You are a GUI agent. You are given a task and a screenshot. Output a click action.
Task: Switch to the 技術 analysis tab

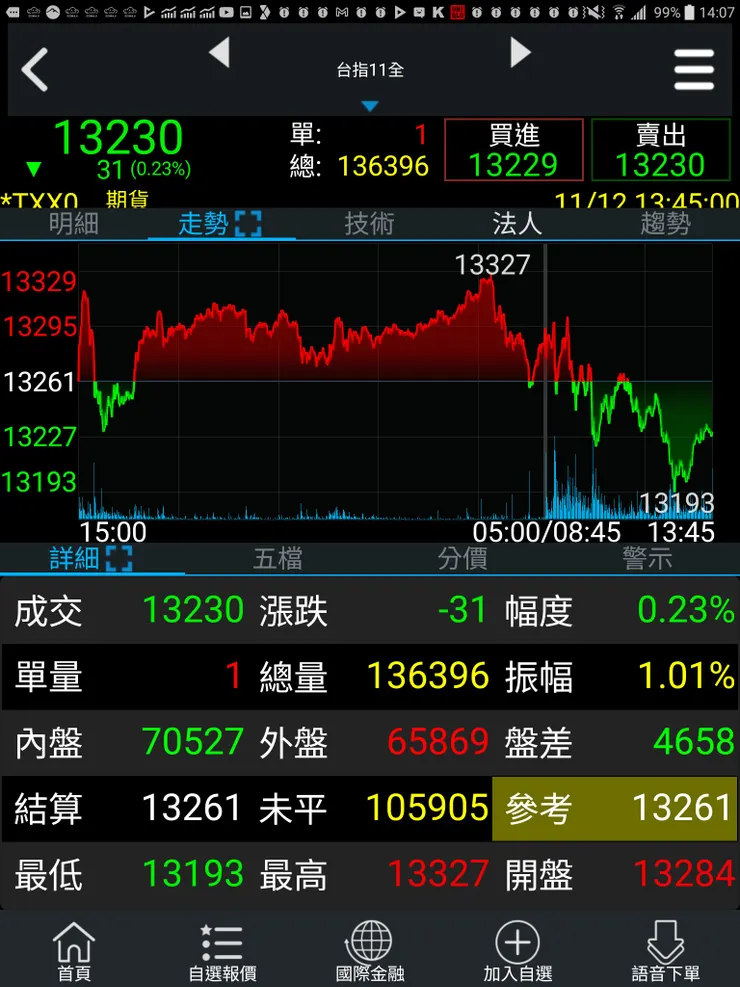(369, 223)
